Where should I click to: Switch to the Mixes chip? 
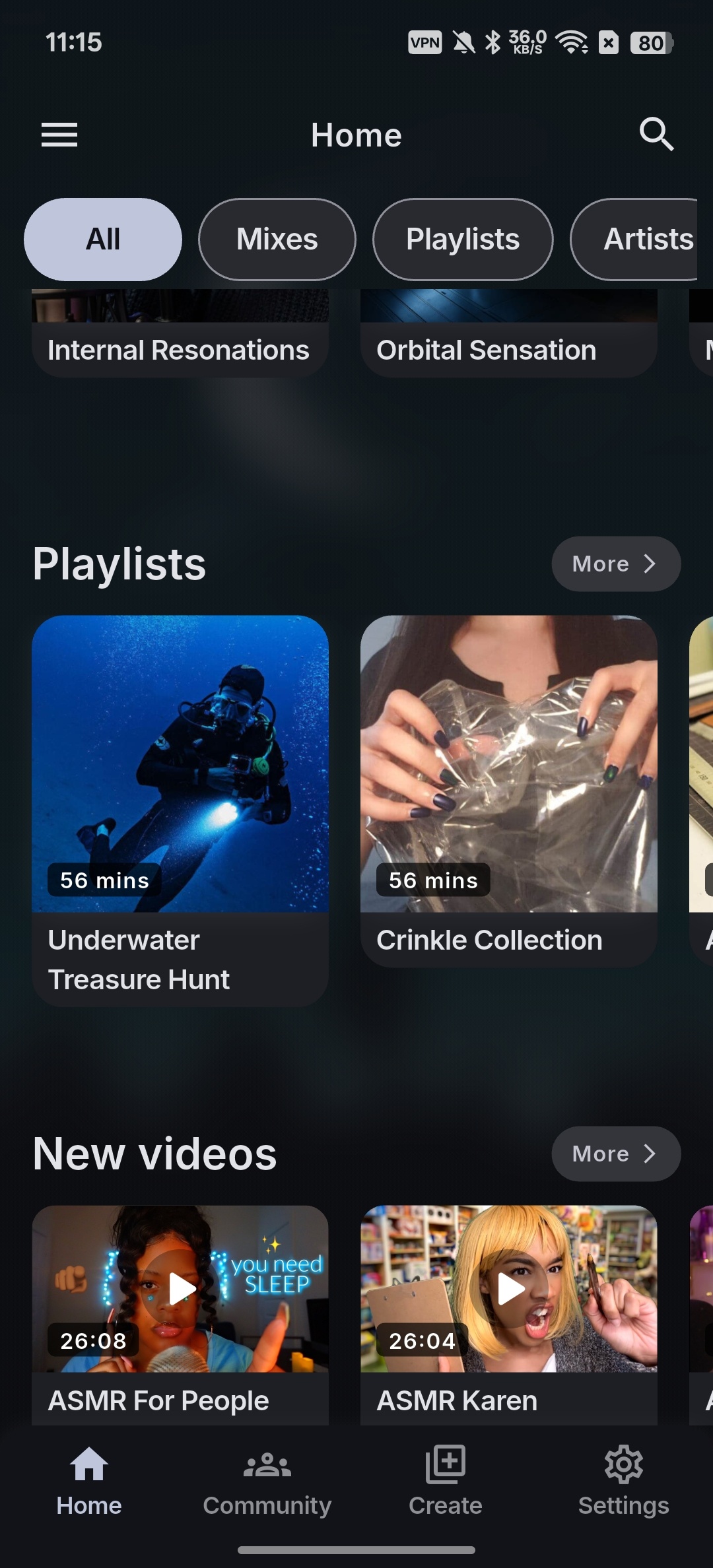click(x=277, y=240)
